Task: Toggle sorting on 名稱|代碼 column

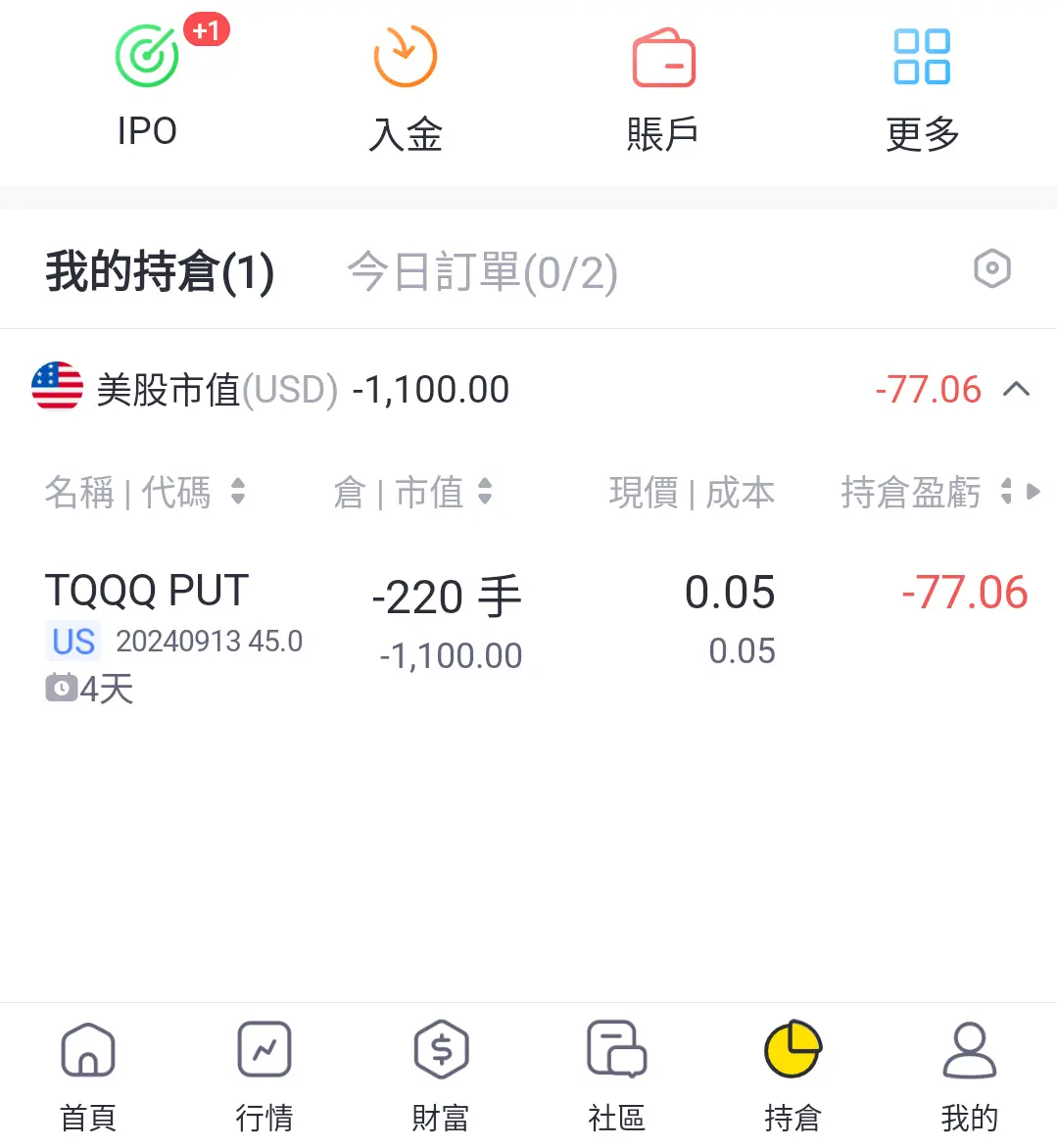Action: click(237, 493)
